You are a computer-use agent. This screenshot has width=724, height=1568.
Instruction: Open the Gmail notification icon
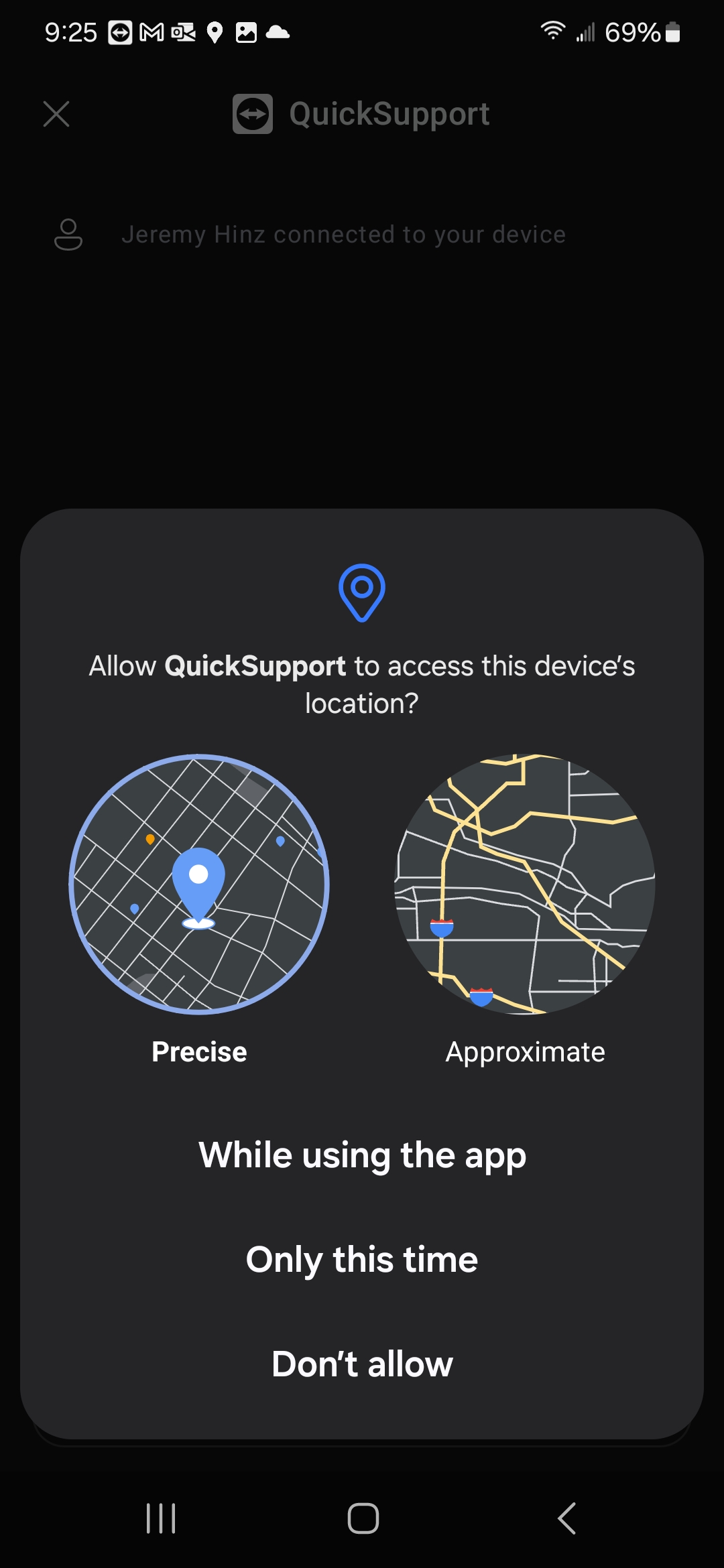pyautogui.click(x=151, y=32)
